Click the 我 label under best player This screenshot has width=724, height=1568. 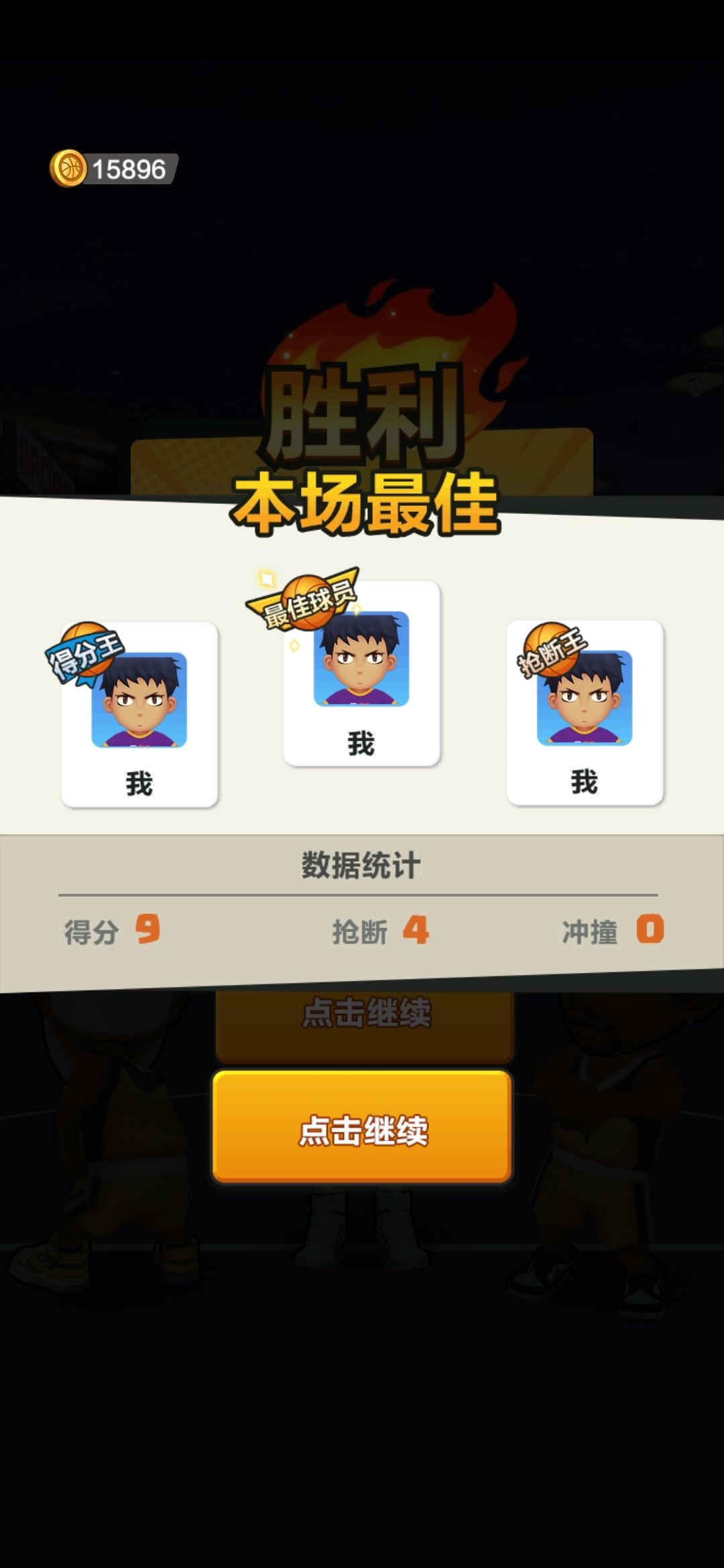click(x=362, y=744)
